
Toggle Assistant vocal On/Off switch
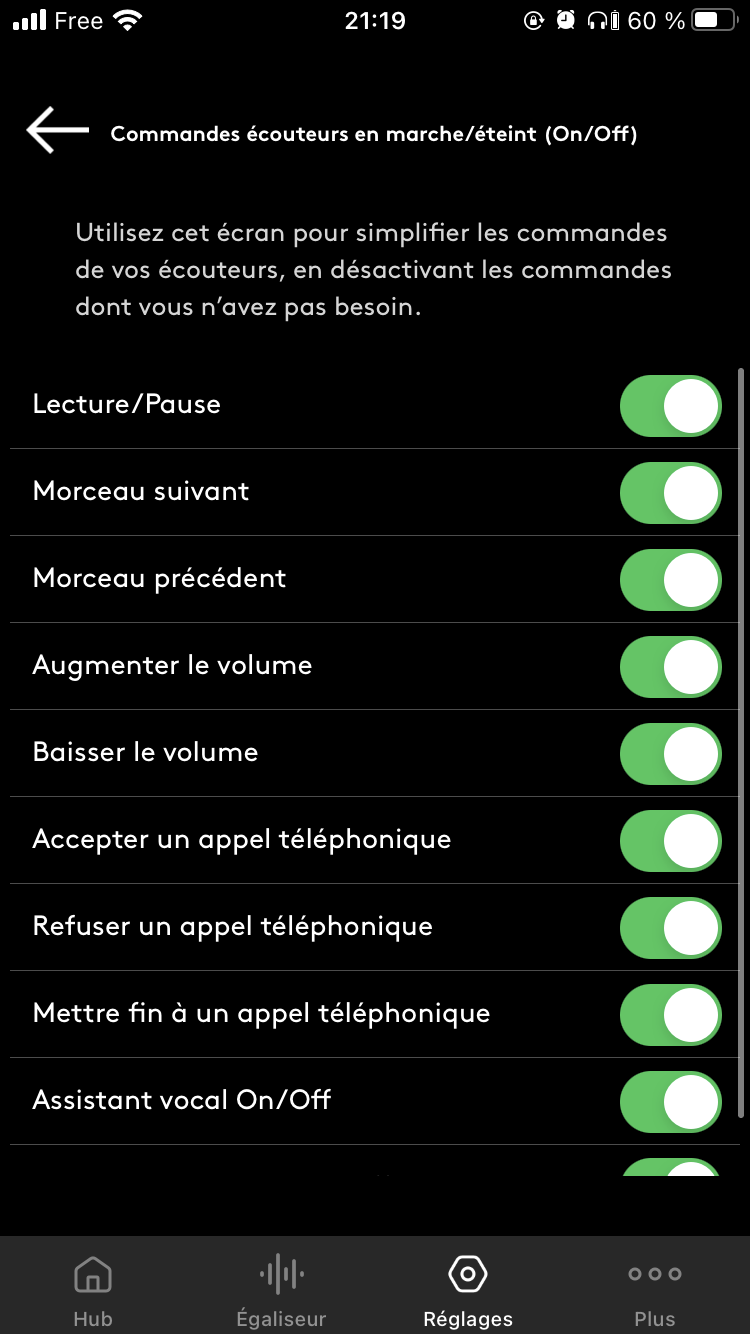tap(671, 1102)
